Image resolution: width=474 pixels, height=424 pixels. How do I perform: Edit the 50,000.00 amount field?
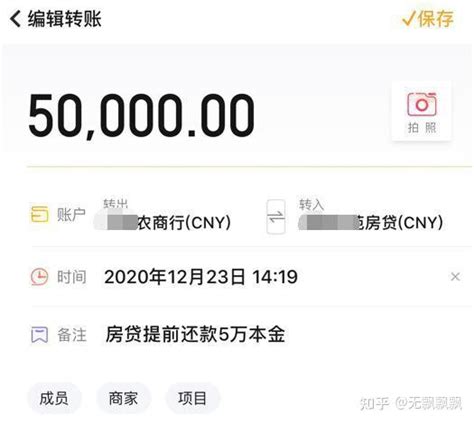point(142,115)
